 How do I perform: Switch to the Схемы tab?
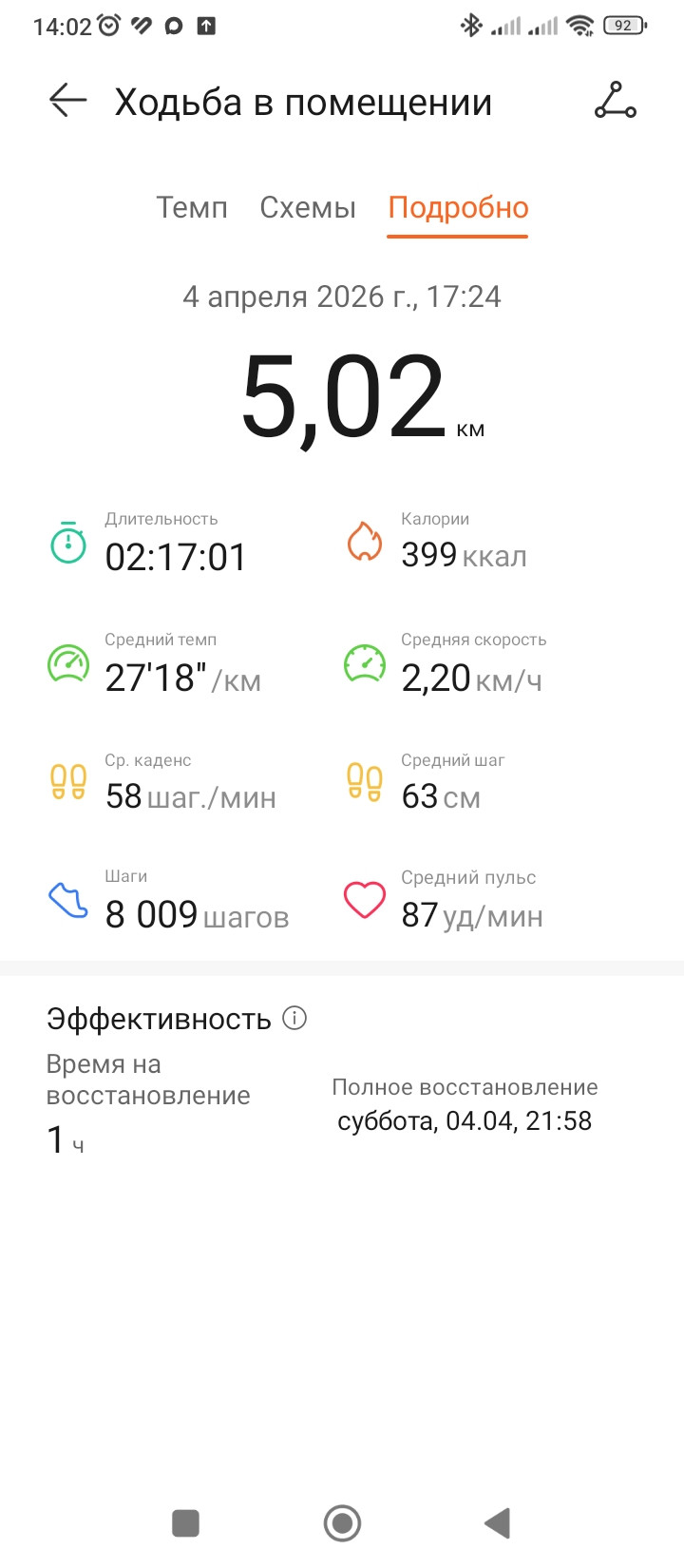[308, 207]
